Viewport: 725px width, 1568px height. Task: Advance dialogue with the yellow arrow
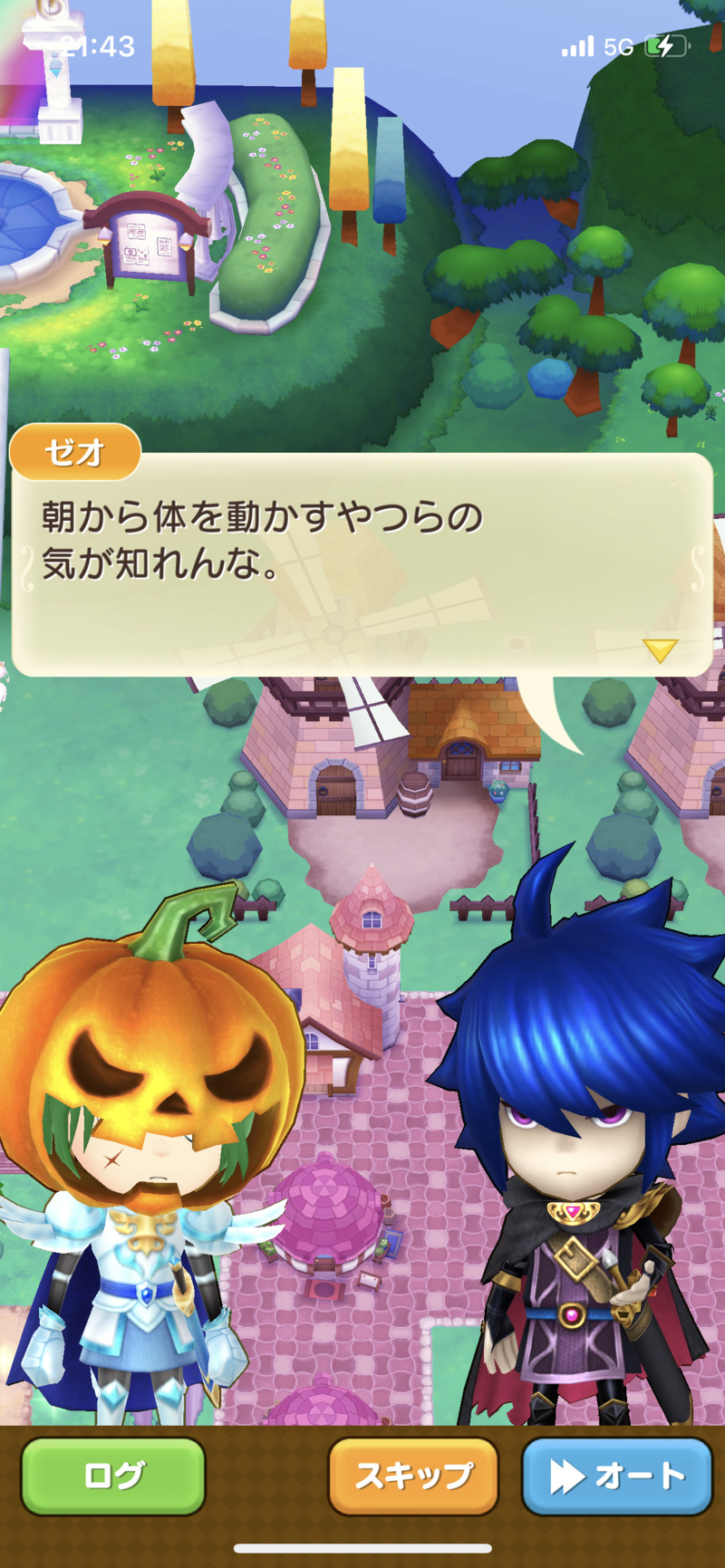[x=659, y=649]
